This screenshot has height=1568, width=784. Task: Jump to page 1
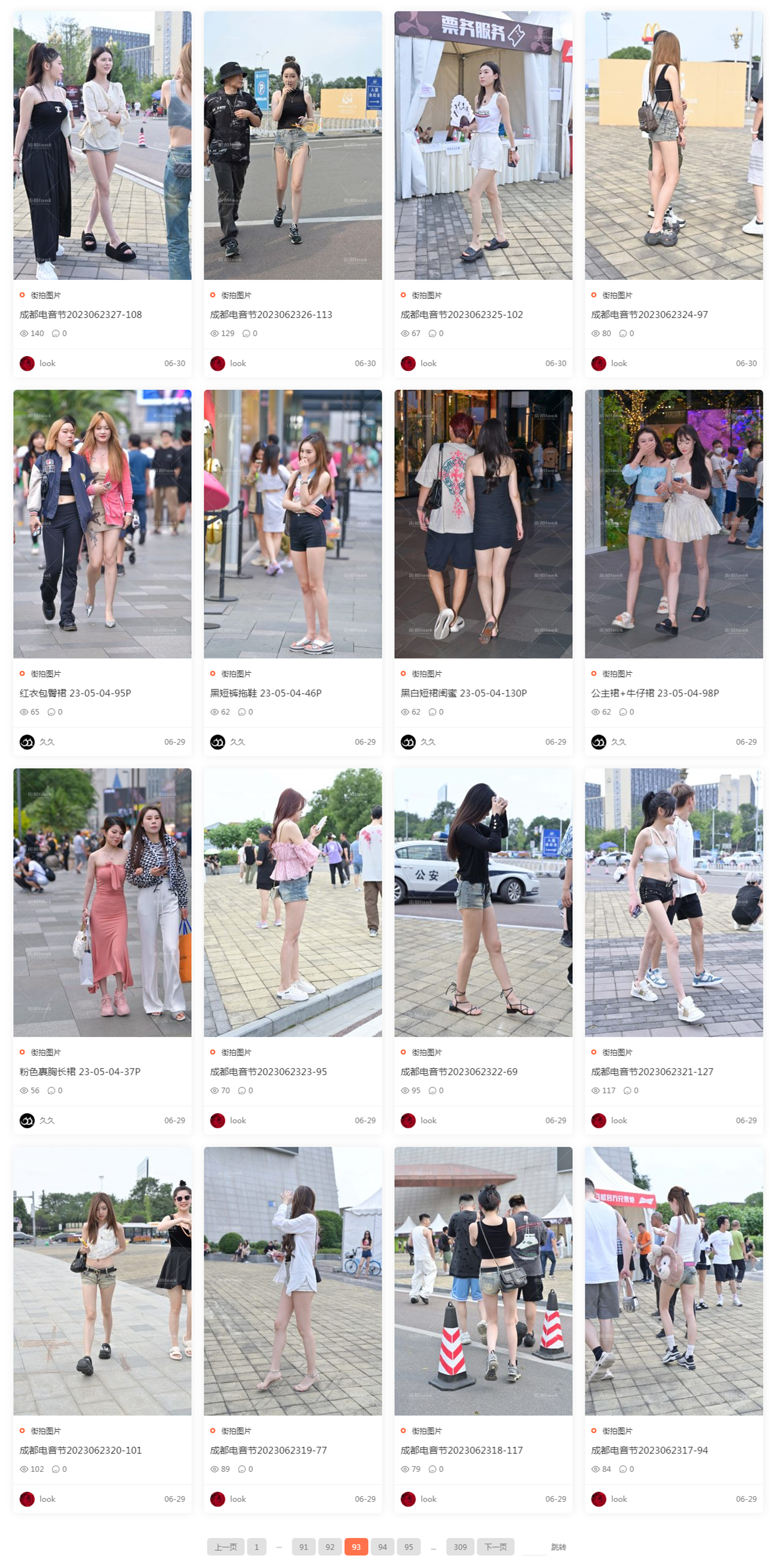pyautogui.click(x=256, y=1547)
